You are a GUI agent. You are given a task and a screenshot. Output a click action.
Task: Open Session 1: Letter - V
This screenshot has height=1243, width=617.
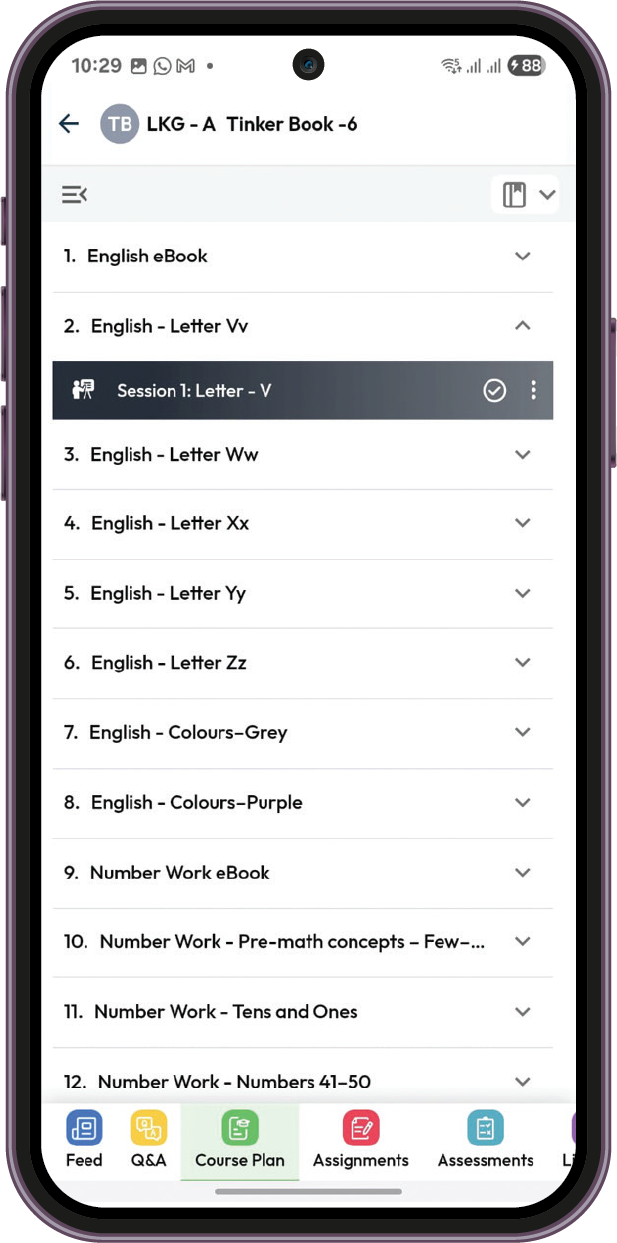coord(194,391)
